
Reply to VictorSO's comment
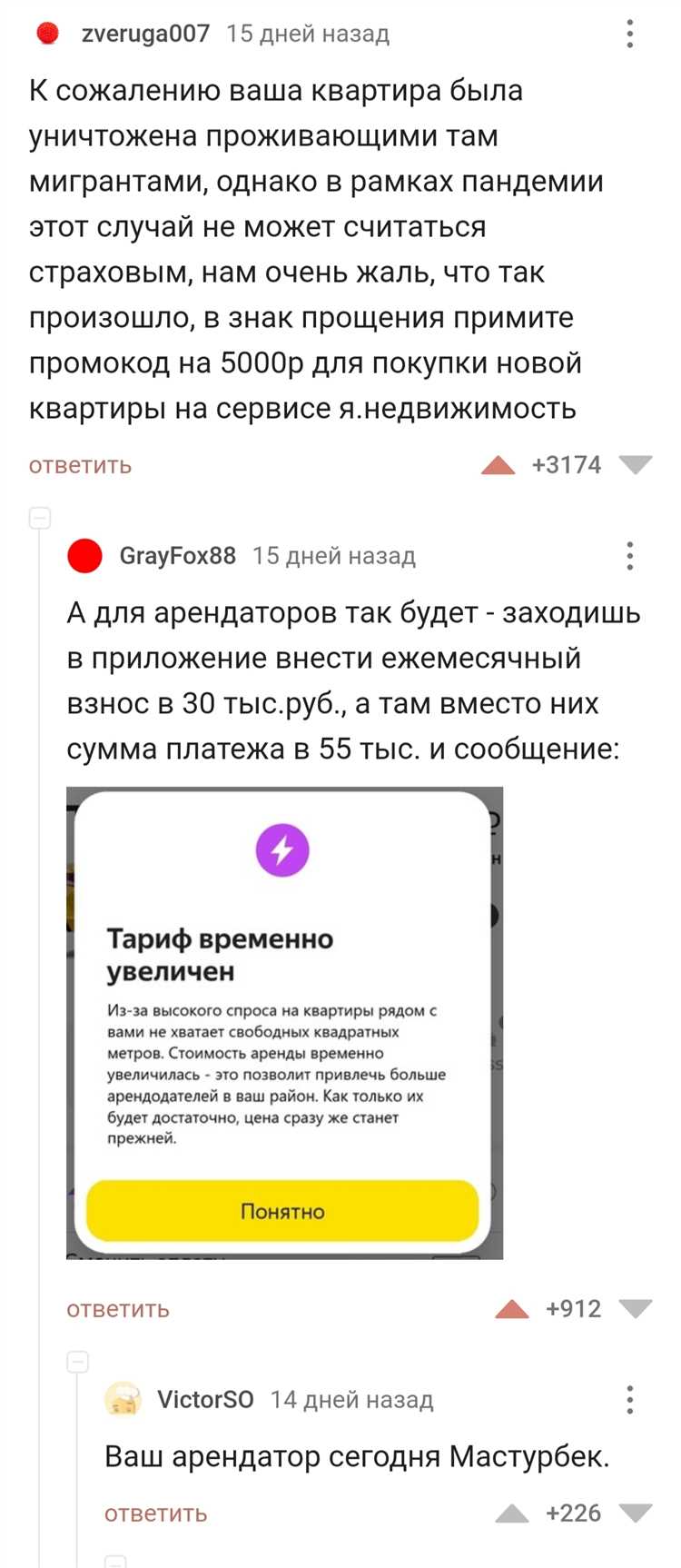pos(155,1513)
